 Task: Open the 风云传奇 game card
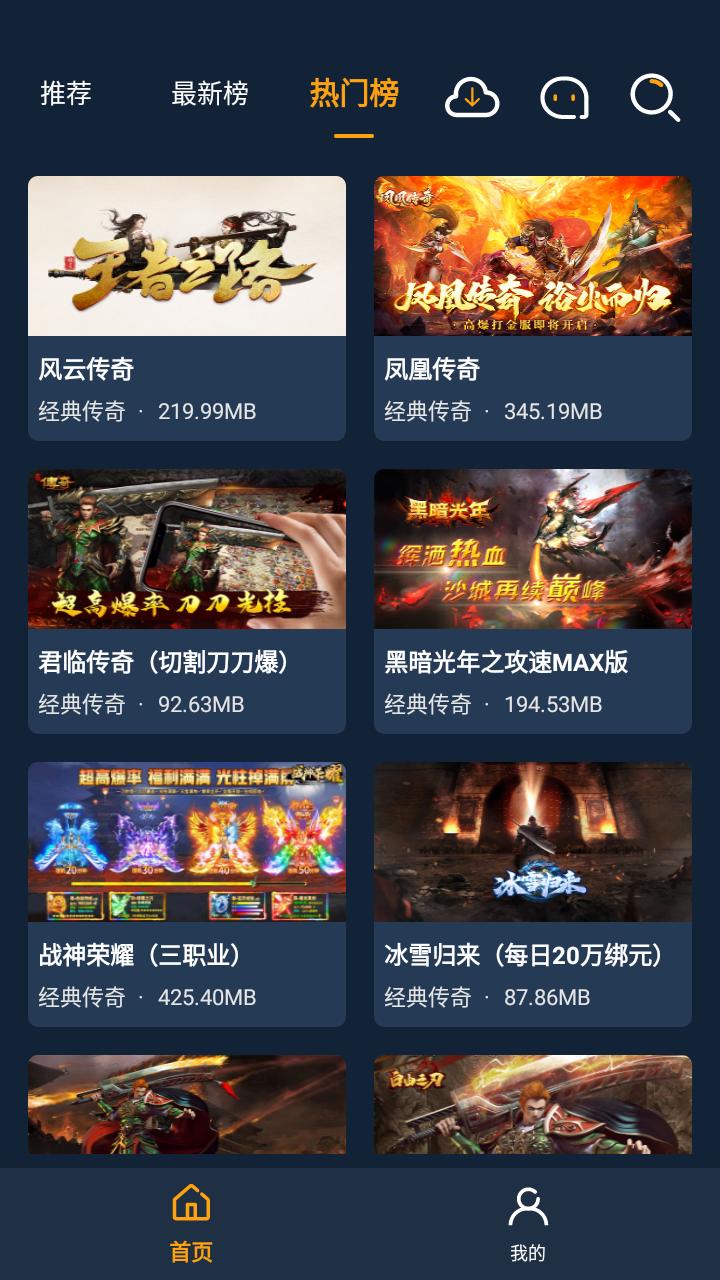[187, 308]
